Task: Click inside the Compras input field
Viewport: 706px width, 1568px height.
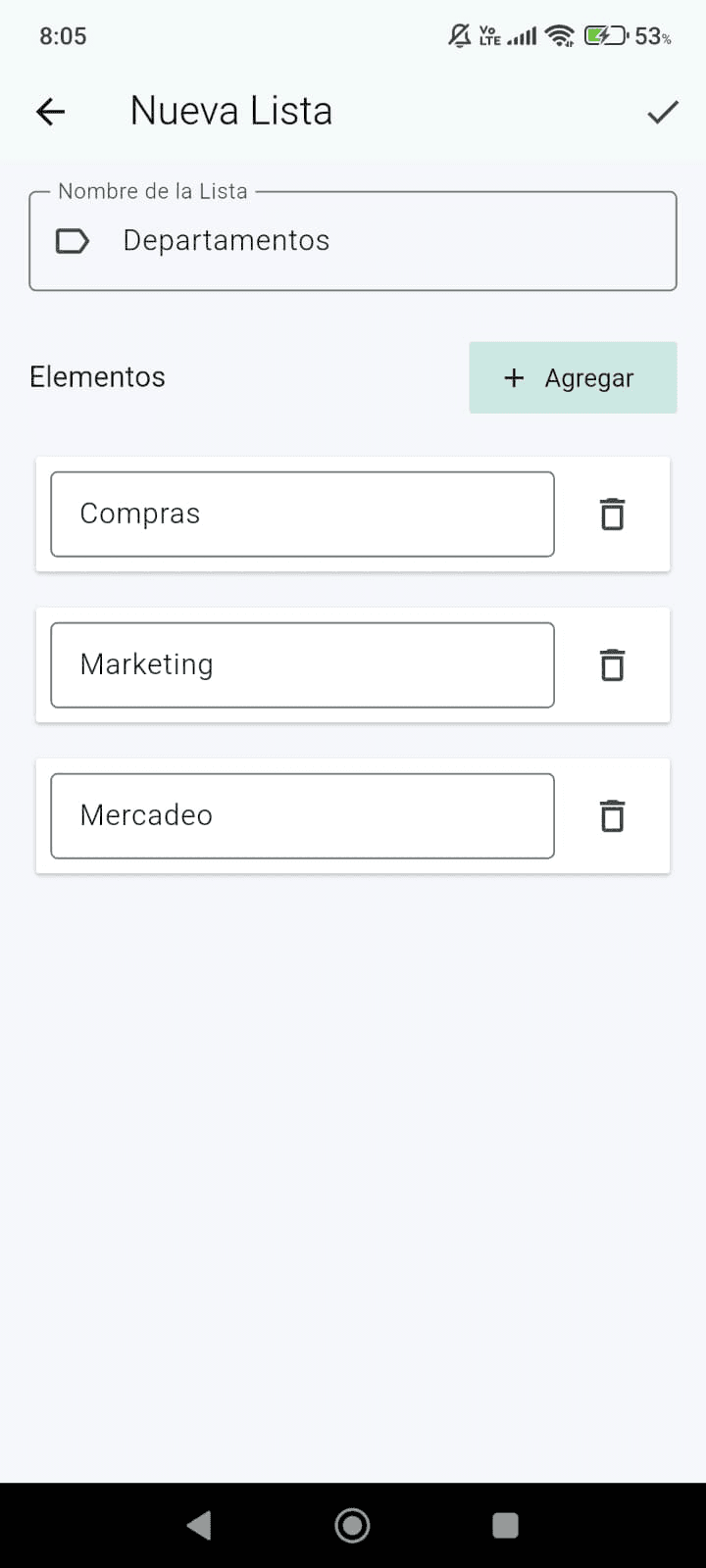Action: click(302, 514)
